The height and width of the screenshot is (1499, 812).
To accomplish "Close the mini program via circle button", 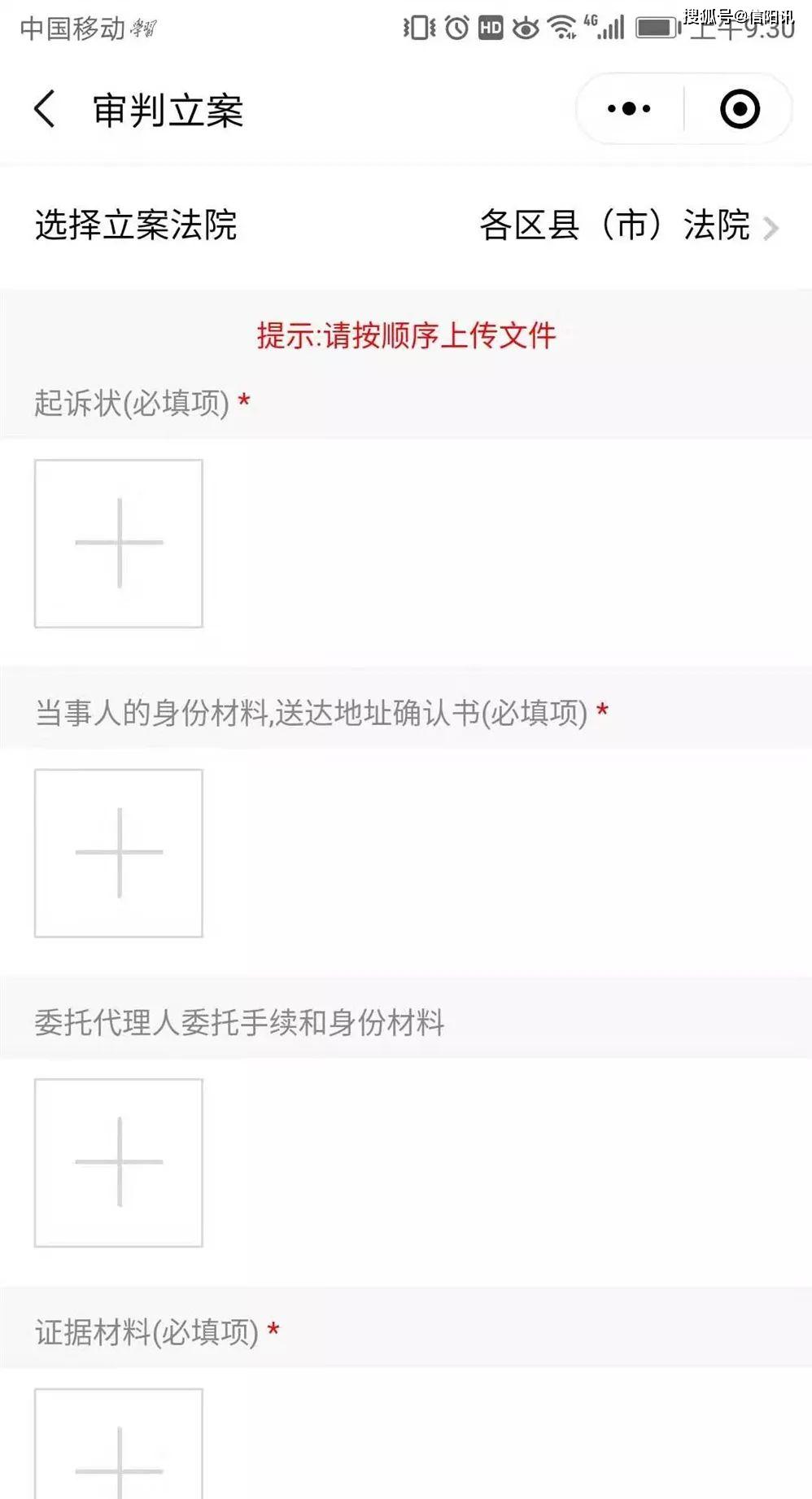I will pyautogui.click(x=740, y=109).
